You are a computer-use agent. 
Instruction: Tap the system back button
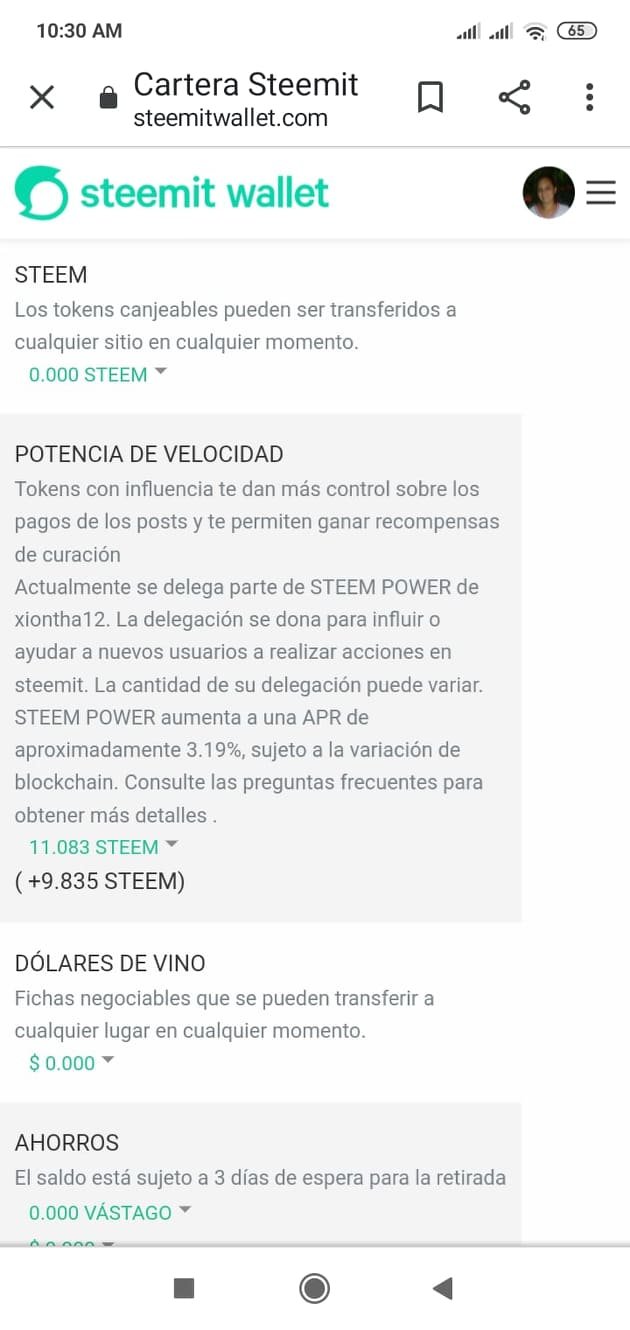[x=443, y=1288]
